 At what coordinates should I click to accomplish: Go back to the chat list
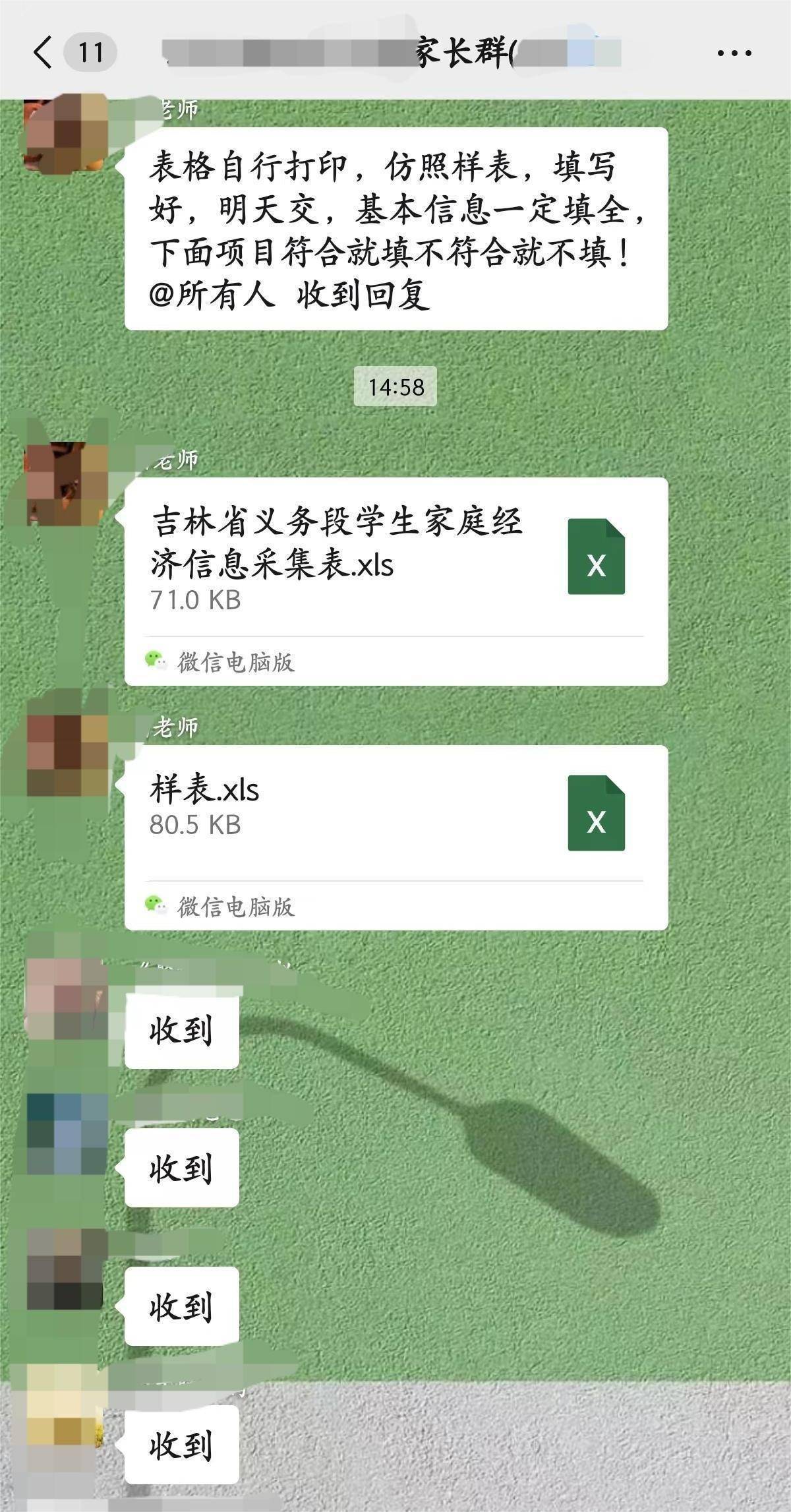coord(44,53)
